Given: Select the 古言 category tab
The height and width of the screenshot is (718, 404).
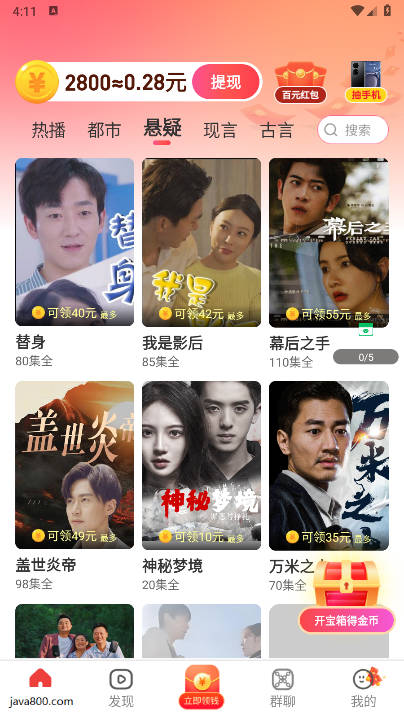Looking at the screenshot, I should [277, 131].
